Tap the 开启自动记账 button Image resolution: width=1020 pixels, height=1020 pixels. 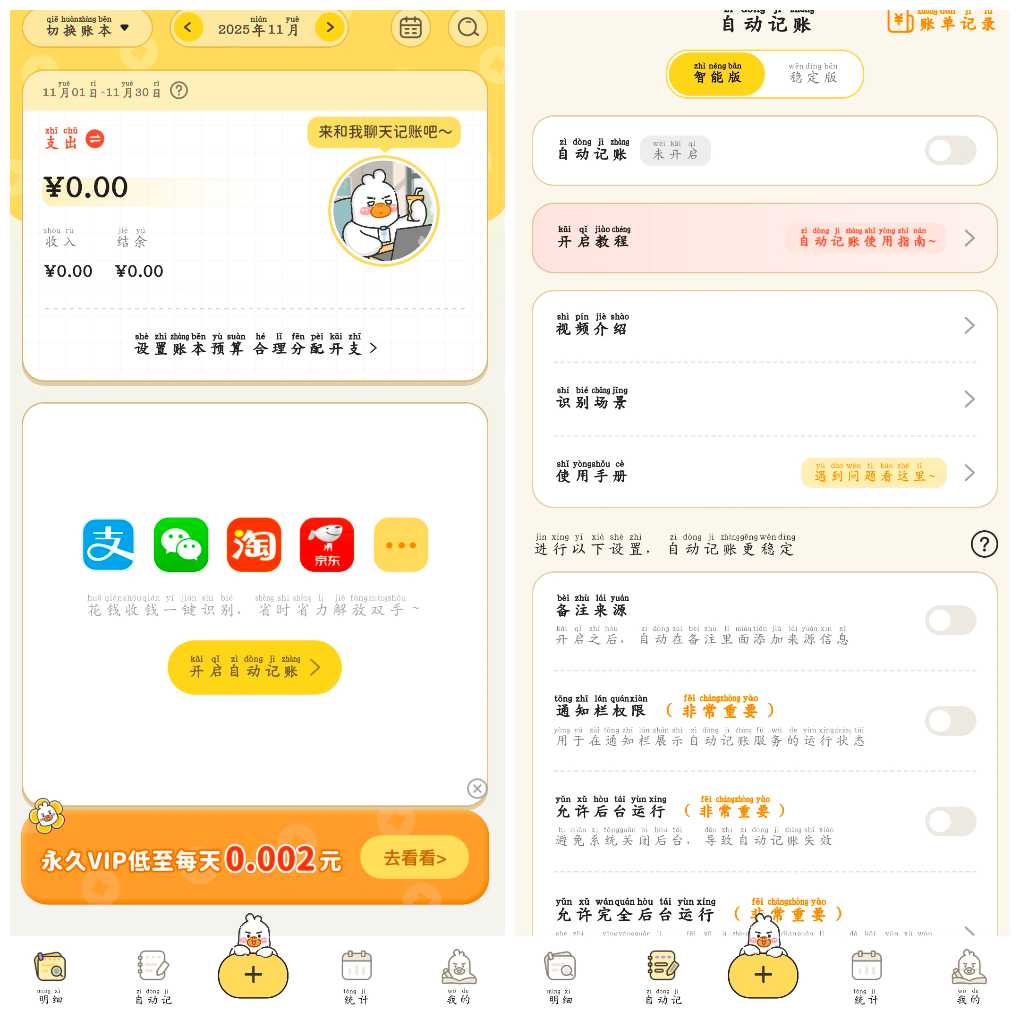pyautogui.click(x=254, y=668)
